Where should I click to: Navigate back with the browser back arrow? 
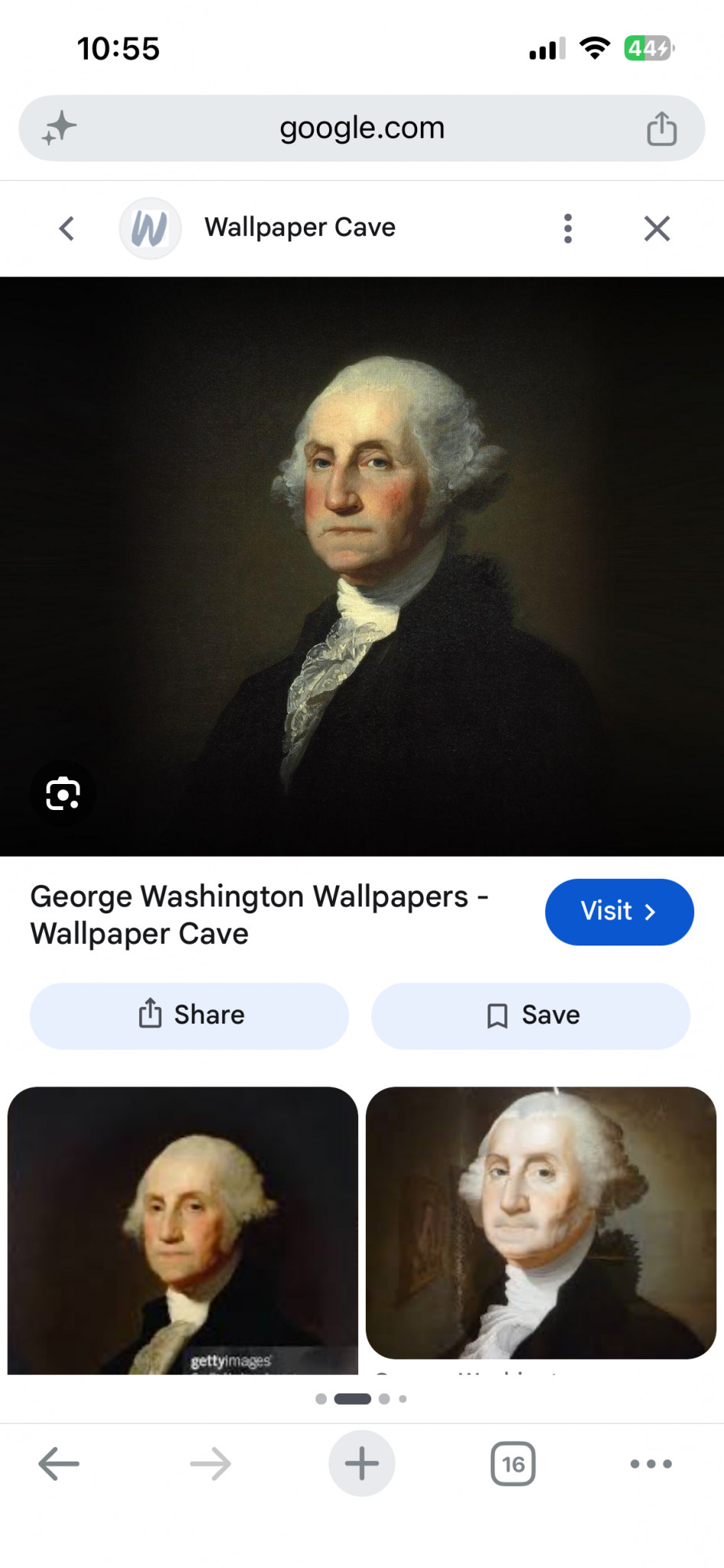[x=59, y=1463]
